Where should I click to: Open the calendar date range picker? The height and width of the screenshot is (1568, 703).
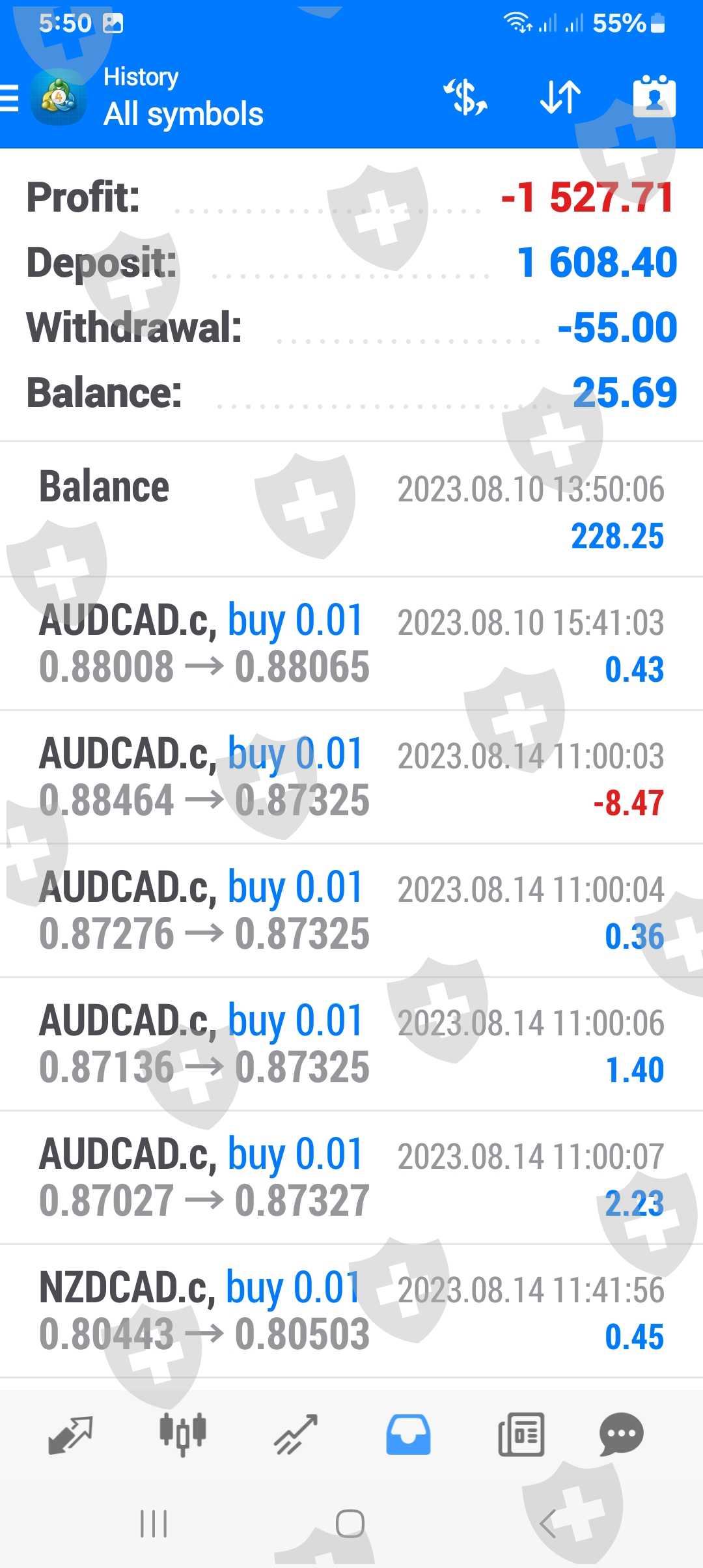pos(654,98)
